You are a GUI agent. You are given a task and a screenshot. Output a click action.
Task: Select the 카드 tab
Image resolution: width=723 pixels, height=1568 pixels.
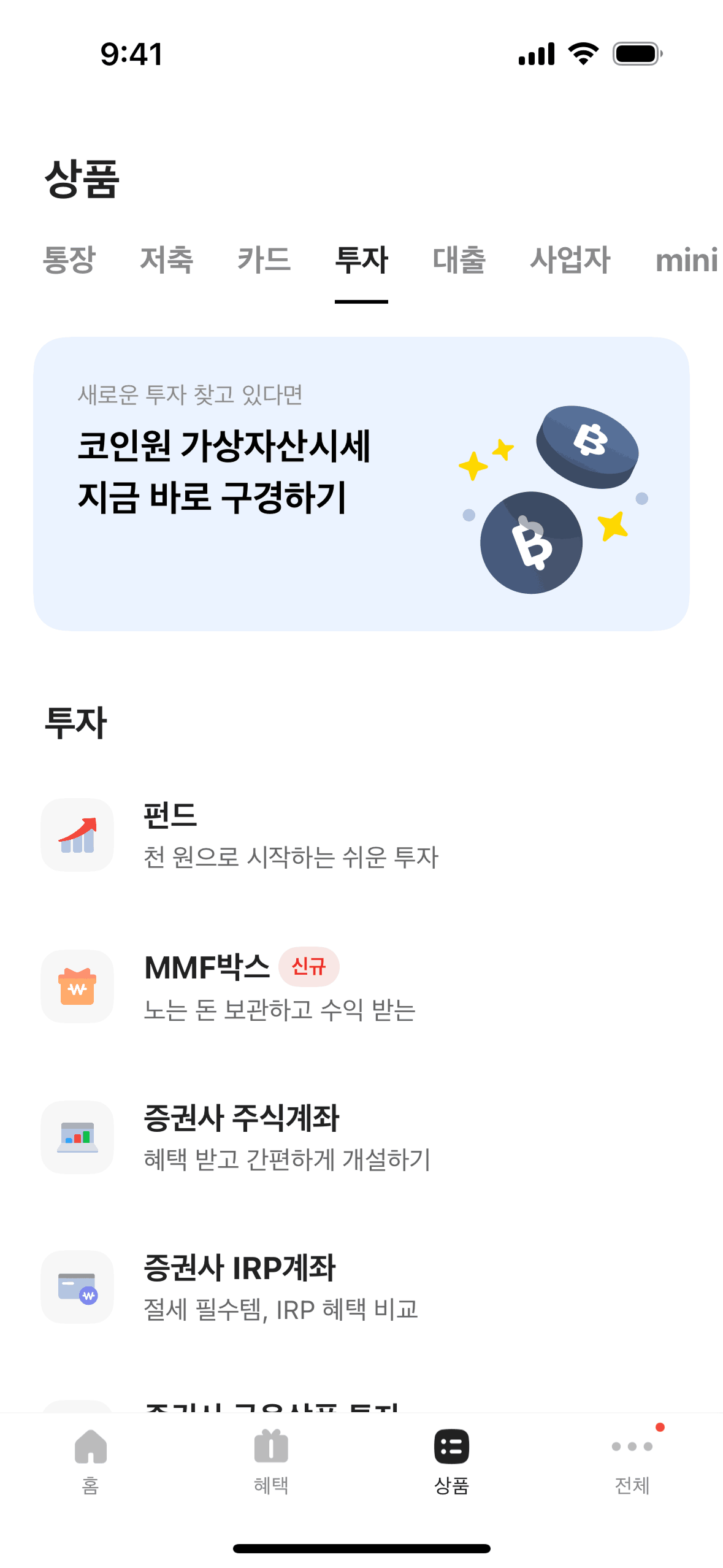click(x=264, y=260)
